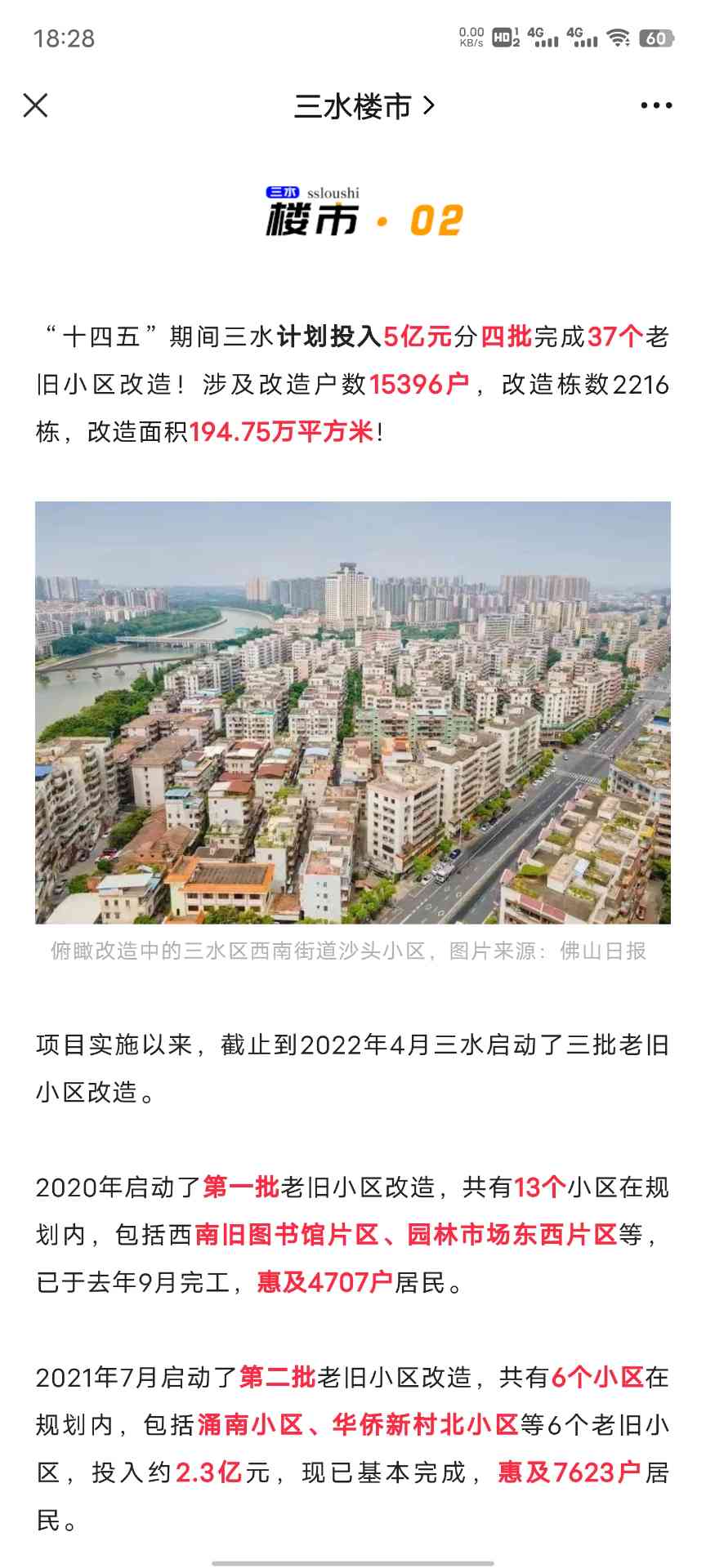View the aerial photo of 沙头小区
This screenshot has width=706, height=1568.
pyautogui.click(x=353, y=712)
